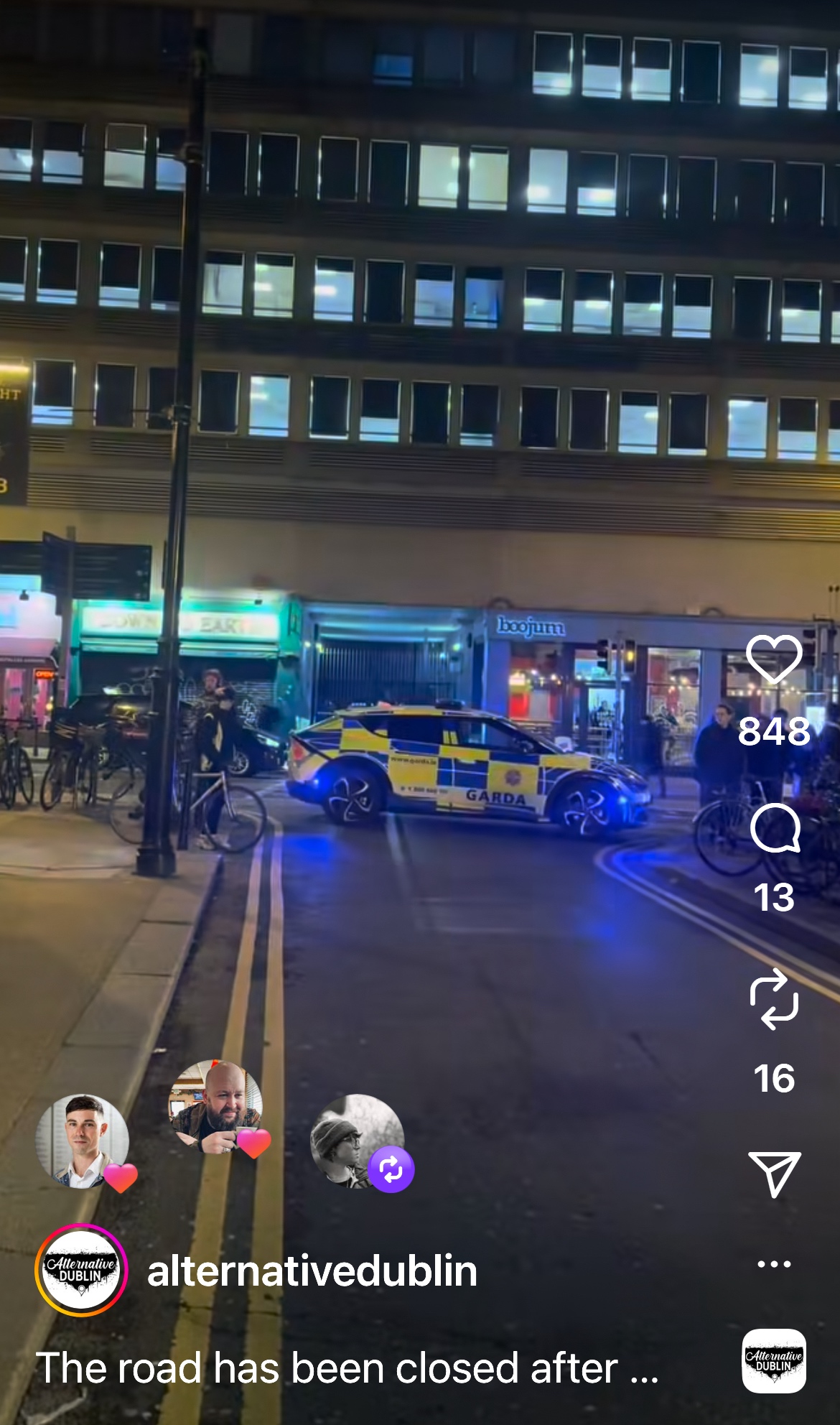The width and height of the screenshot is (840, 1425).
Task: View the friend who reposted this reel
Action: 358,1141
